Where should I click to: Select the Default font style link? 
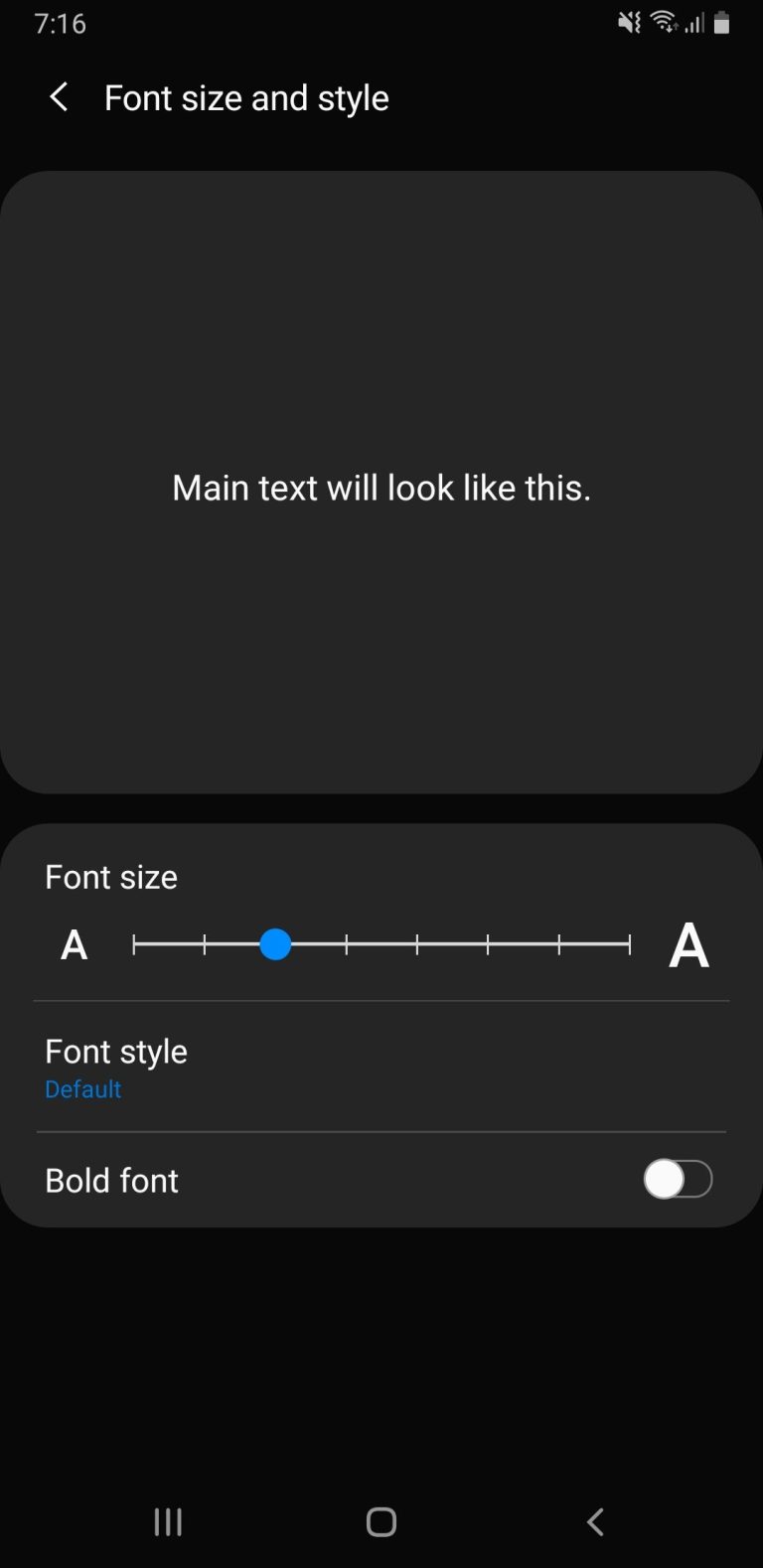click(83, 1088)
